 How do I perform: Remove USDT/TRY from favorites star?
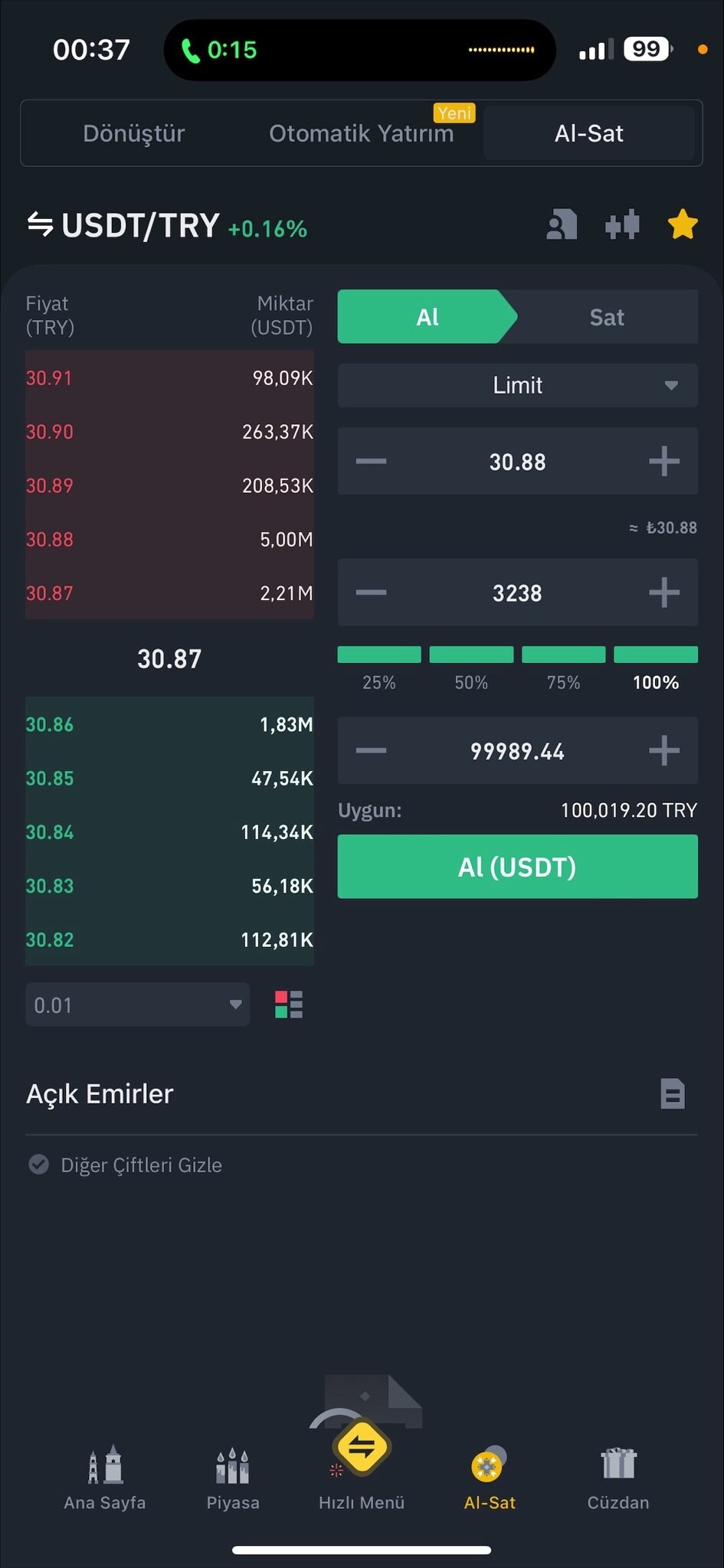(x=682, y=225)
